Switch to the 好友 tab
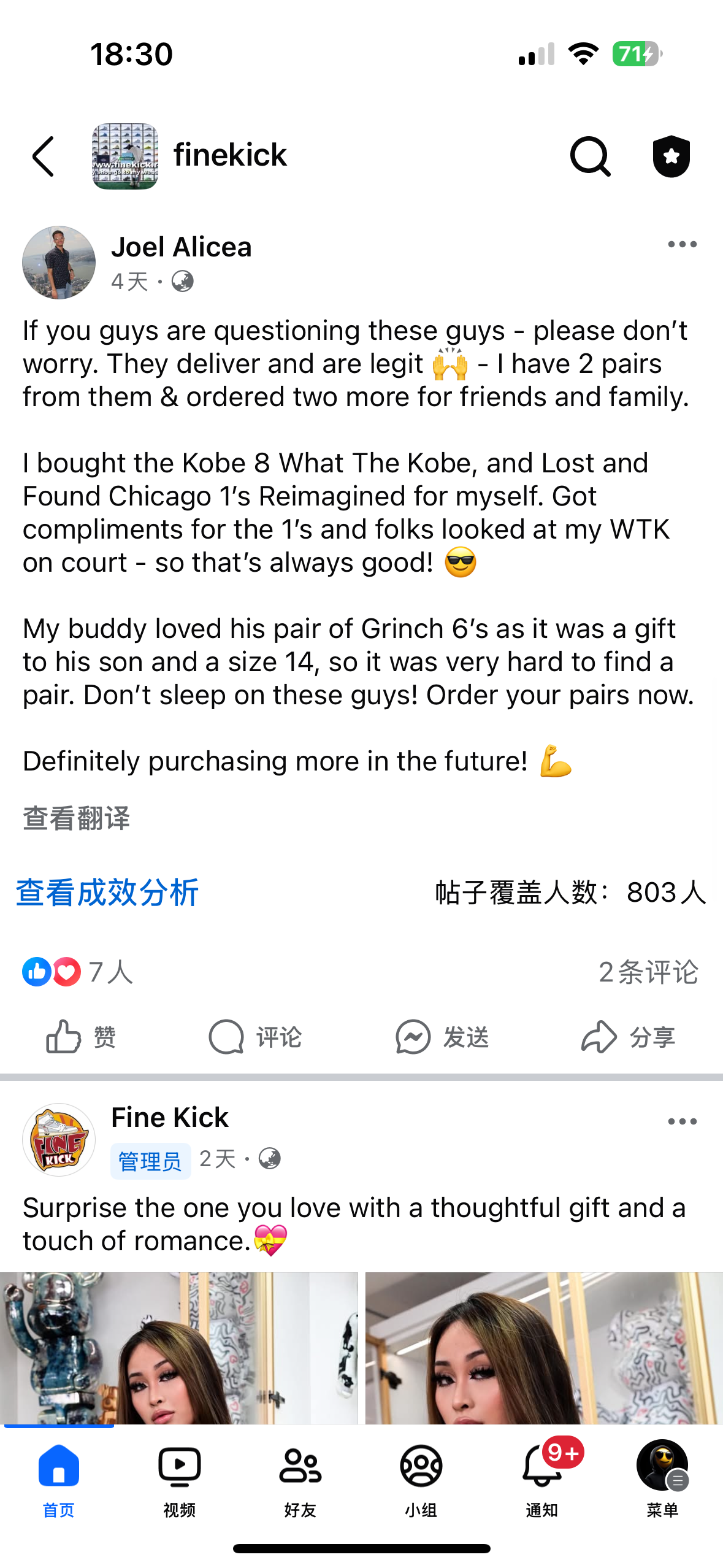 (300, 1478)
